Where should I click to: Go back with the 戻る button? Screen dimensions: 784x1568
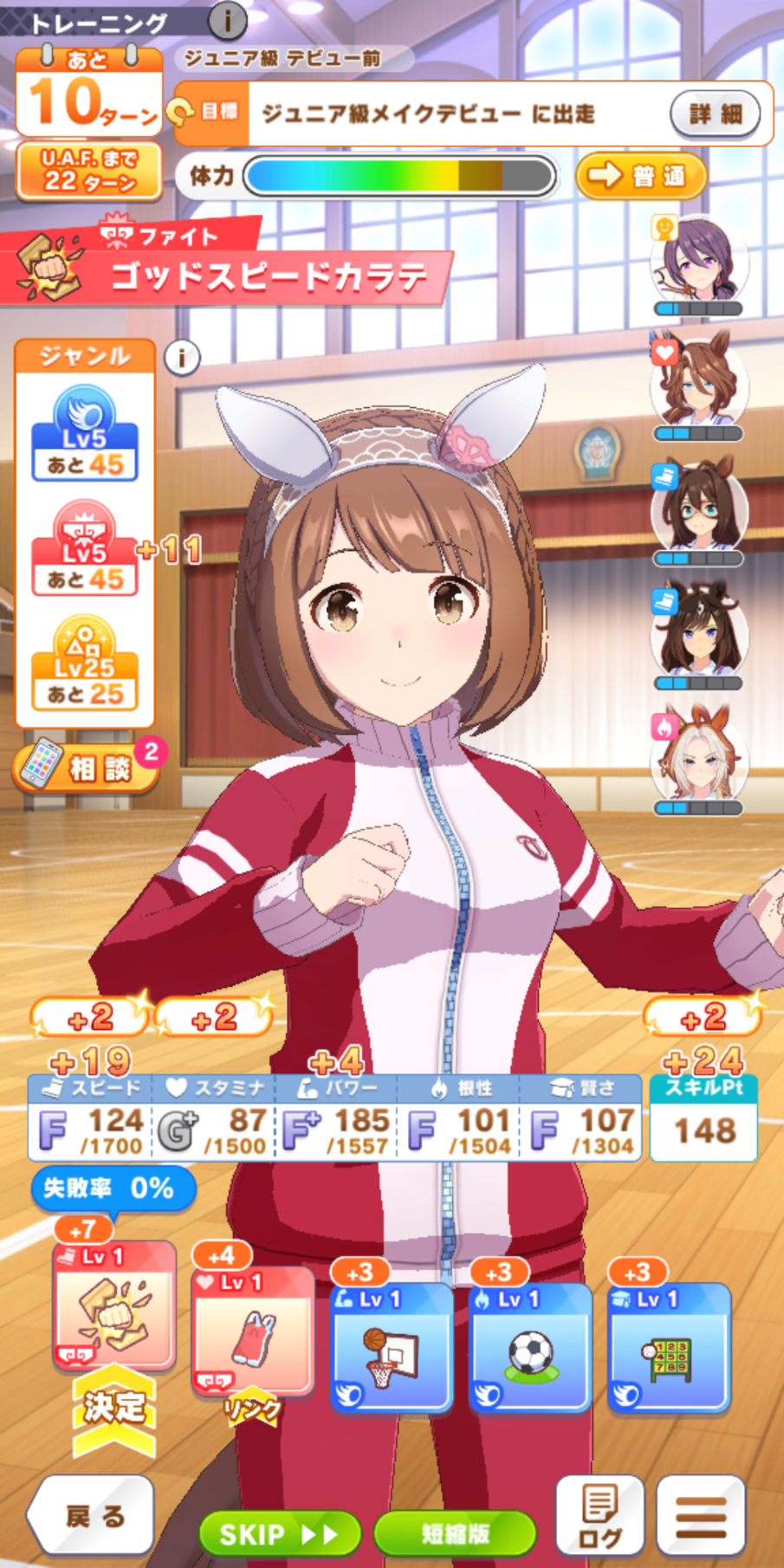[x=92, y=1516]
